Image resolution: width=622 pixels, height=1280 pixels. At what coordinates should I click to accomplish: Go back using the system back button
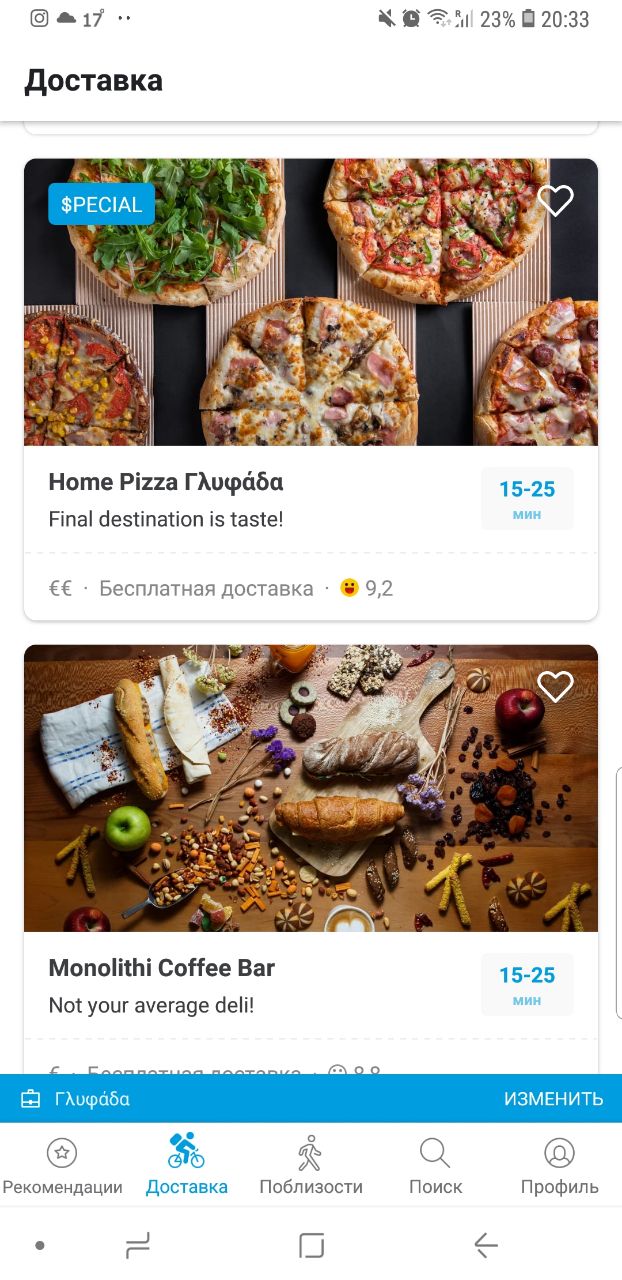tap(486, 1245)
